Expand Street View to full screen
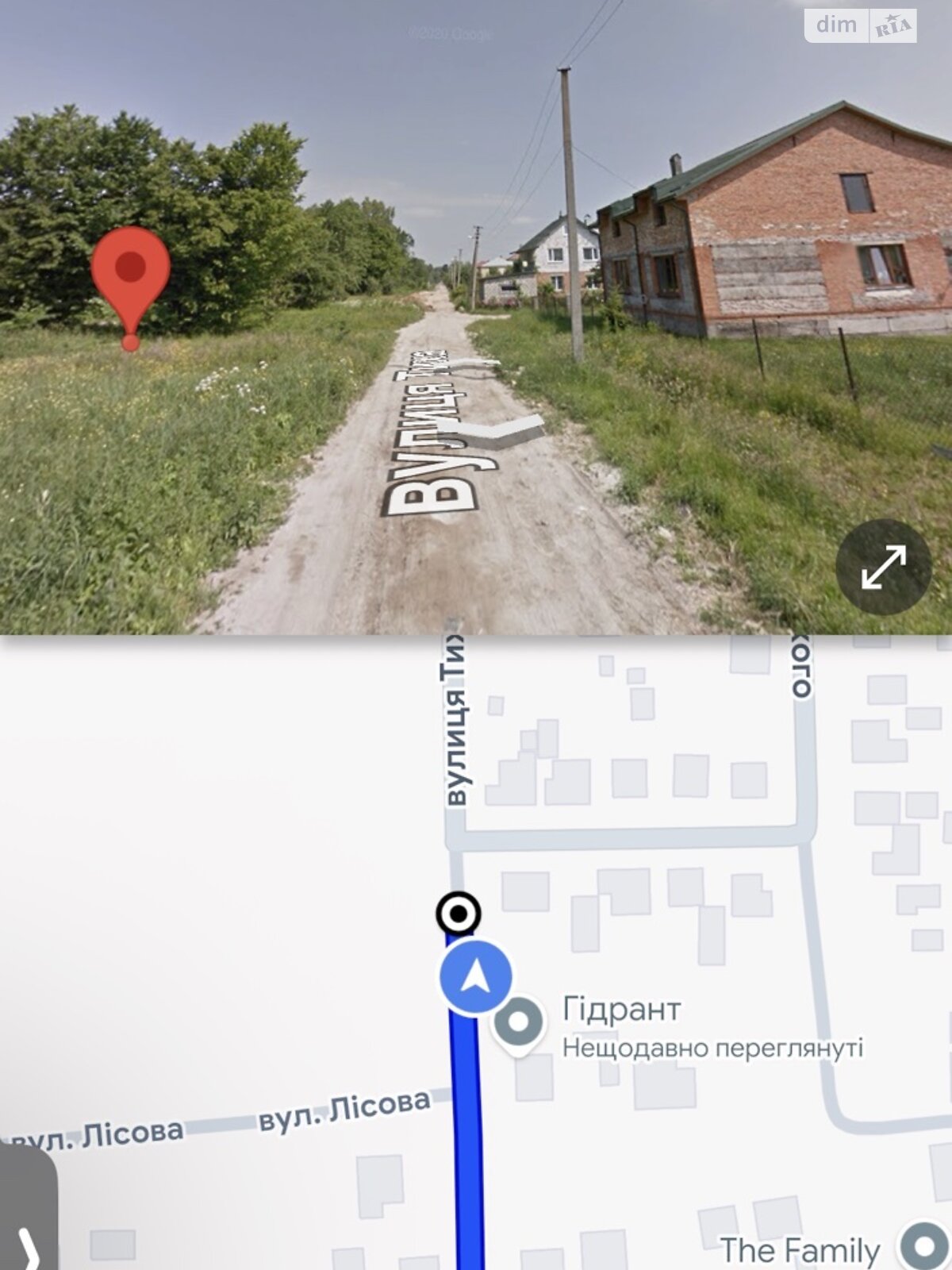Screen dimensions: 952x1270 [x=883, y=567]
